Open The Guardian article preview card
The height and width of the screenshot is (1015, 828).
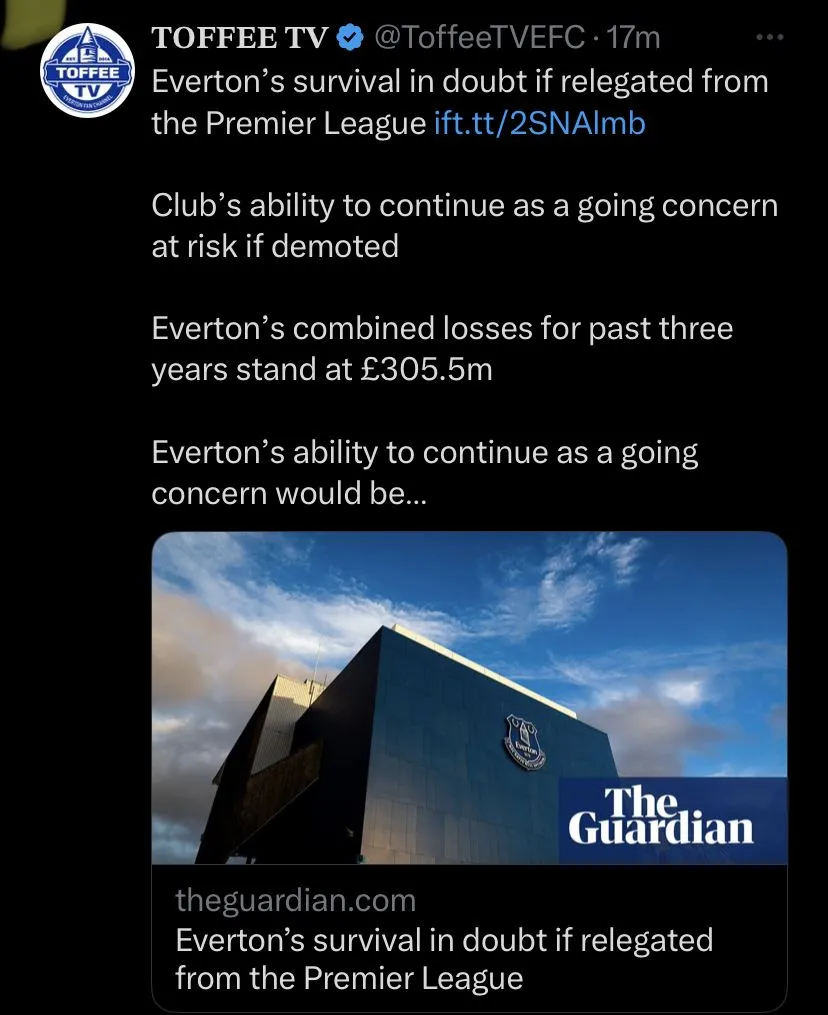pos(469,770)
